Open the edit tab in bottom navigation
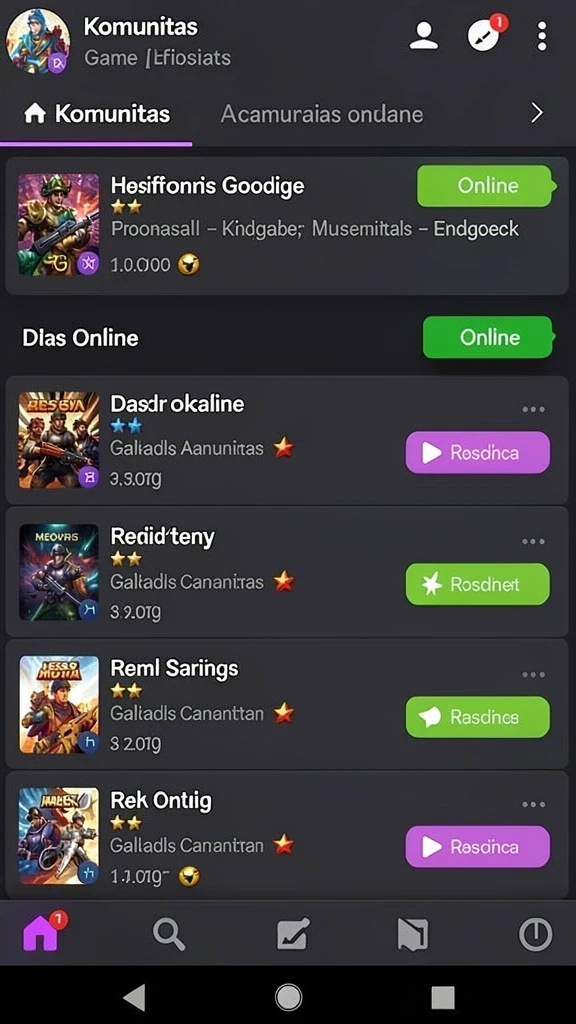 (293, 934)
